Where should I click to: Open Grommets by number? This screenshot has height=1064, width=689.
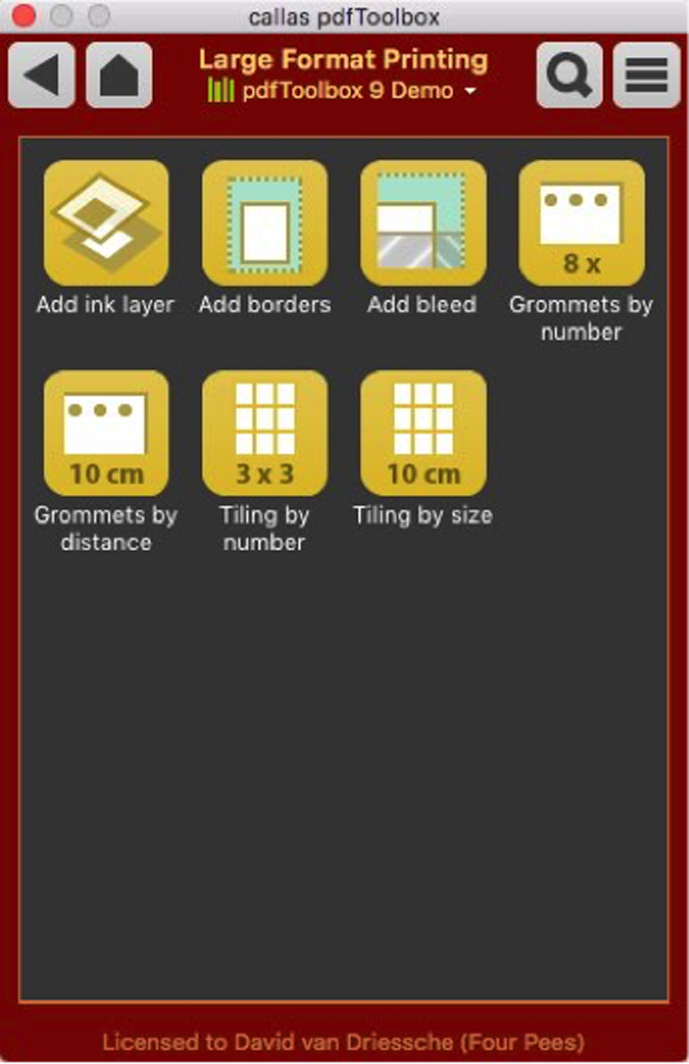click(580, 223)
